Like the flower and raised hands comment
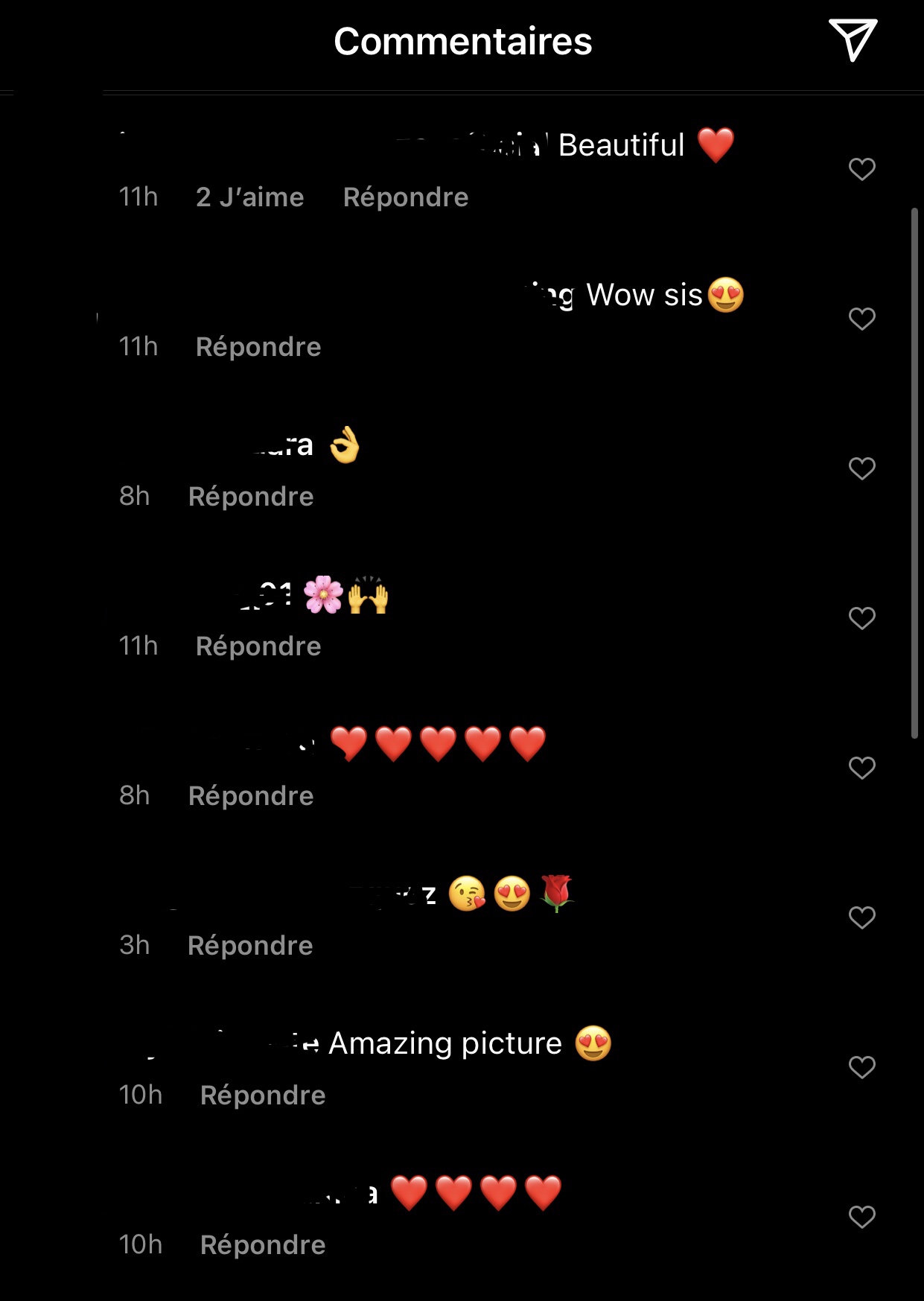Screen dimensions: 924x1301 click(861, 618)
